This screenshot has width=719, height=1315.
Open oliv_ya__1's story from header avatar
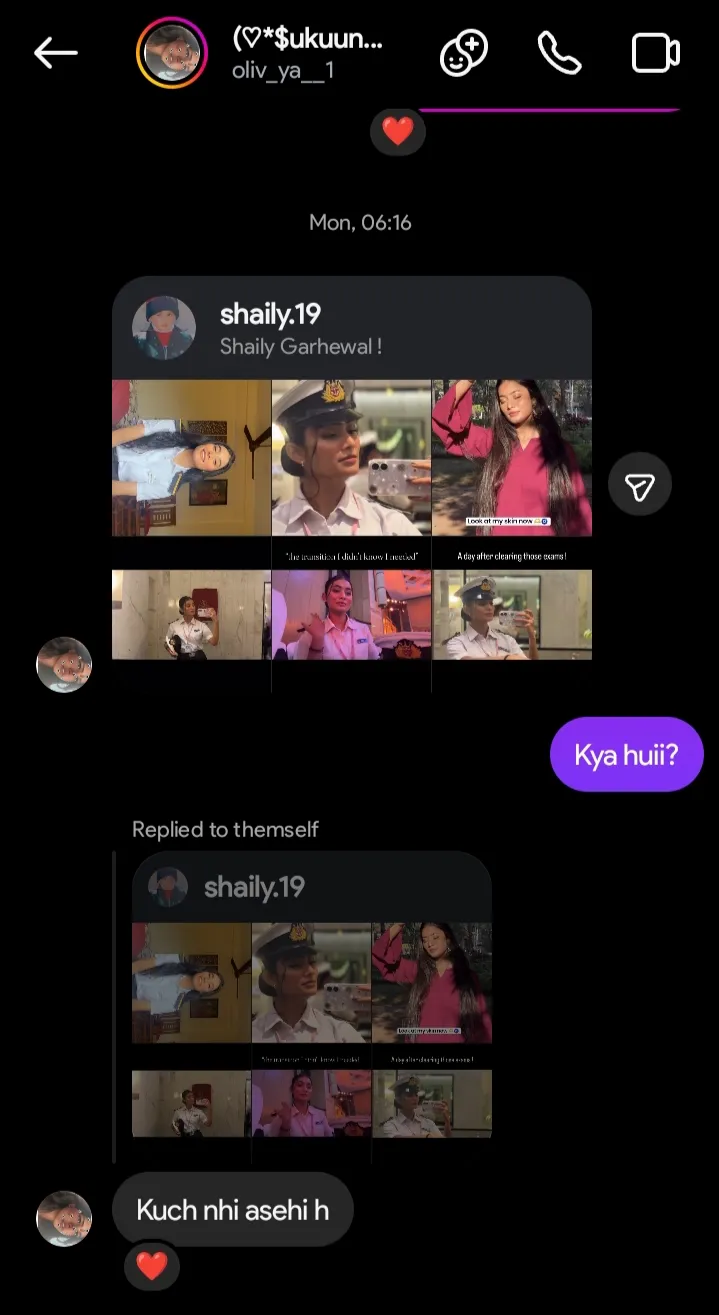point(172,53)
